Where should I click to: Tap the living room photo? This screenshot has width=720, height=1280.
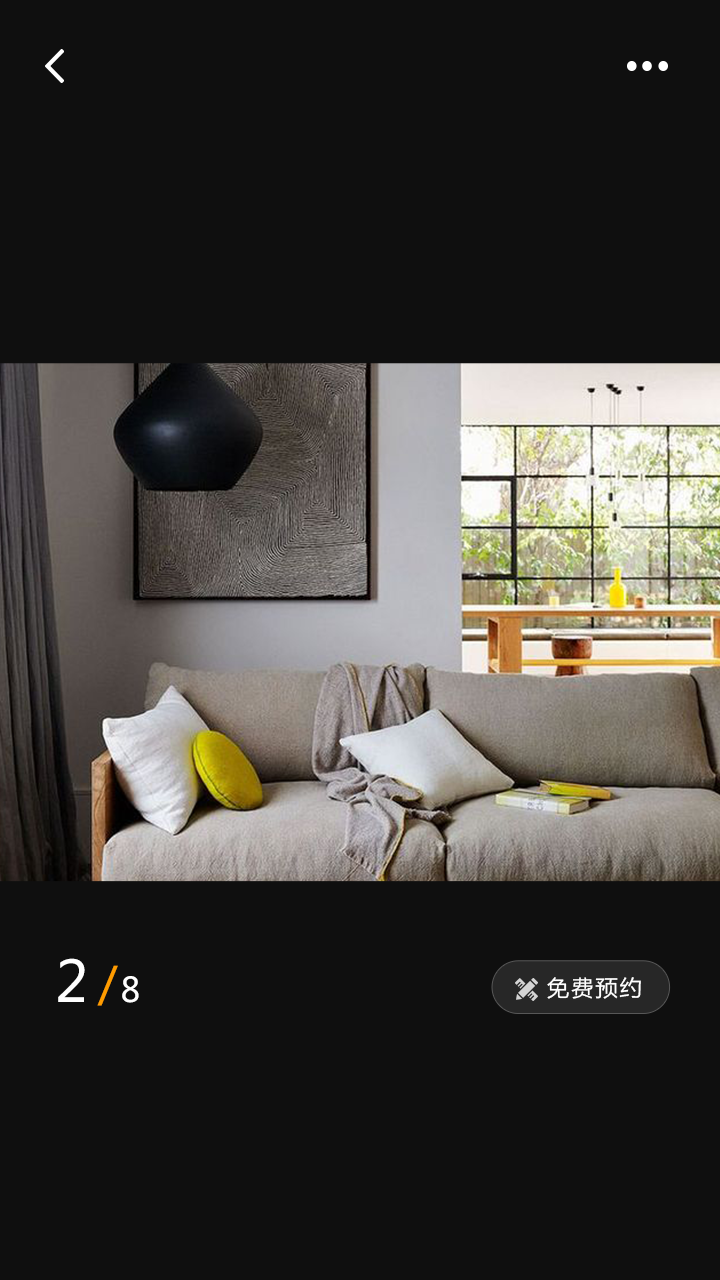pyautogui.click(x=360, y=621)
